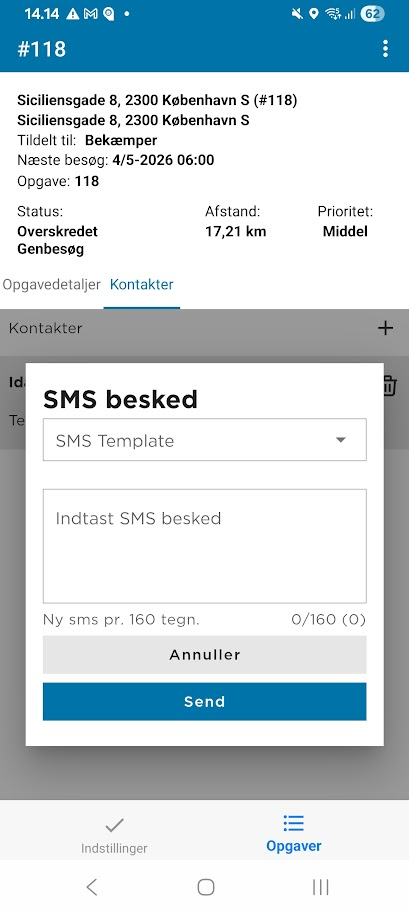This screenshot has width=409, height=911.
Task: Switch to the Opgavedetaljer tab
Action: 52,285
